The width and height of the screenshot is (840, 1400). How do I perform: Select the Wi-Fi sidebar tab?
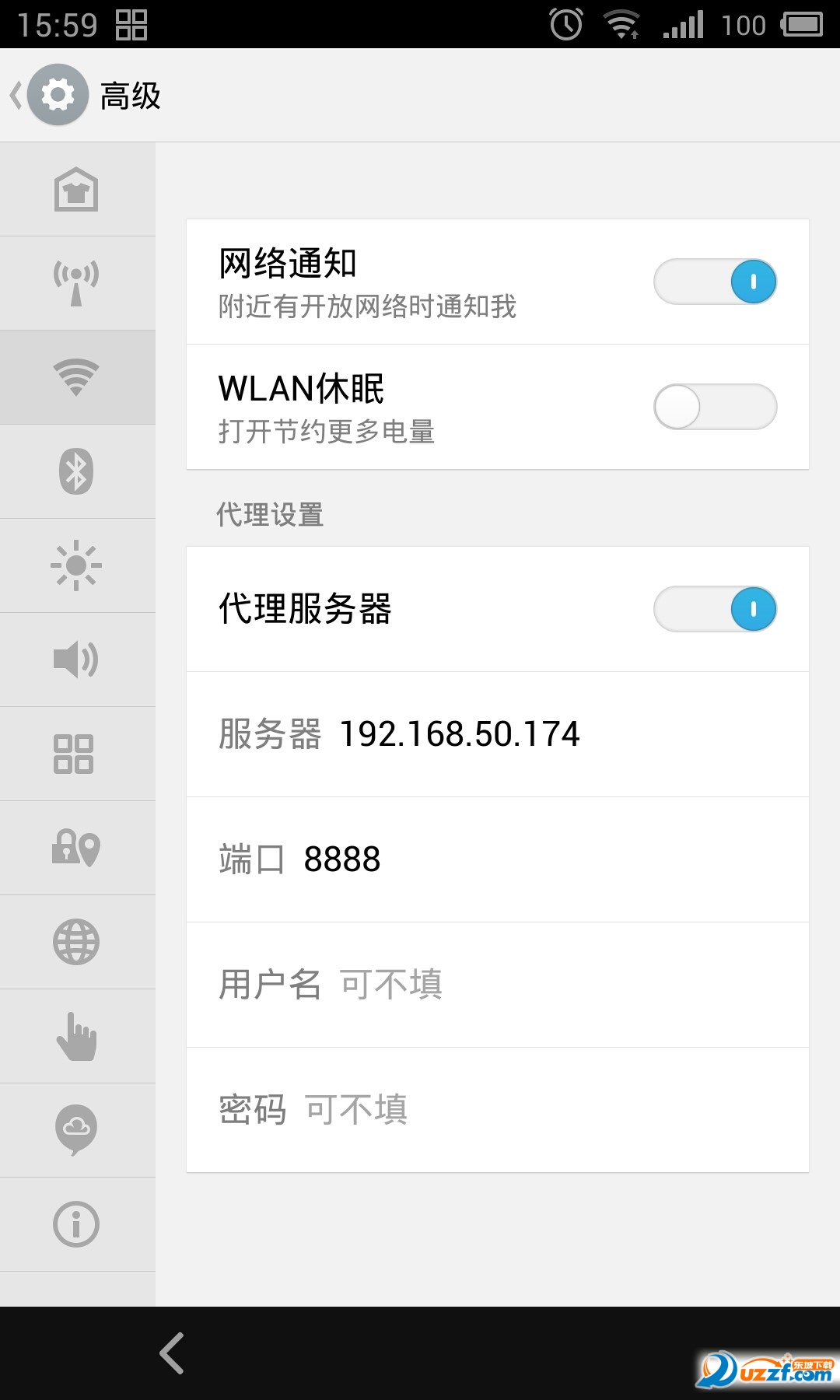[x=76, y=377]
